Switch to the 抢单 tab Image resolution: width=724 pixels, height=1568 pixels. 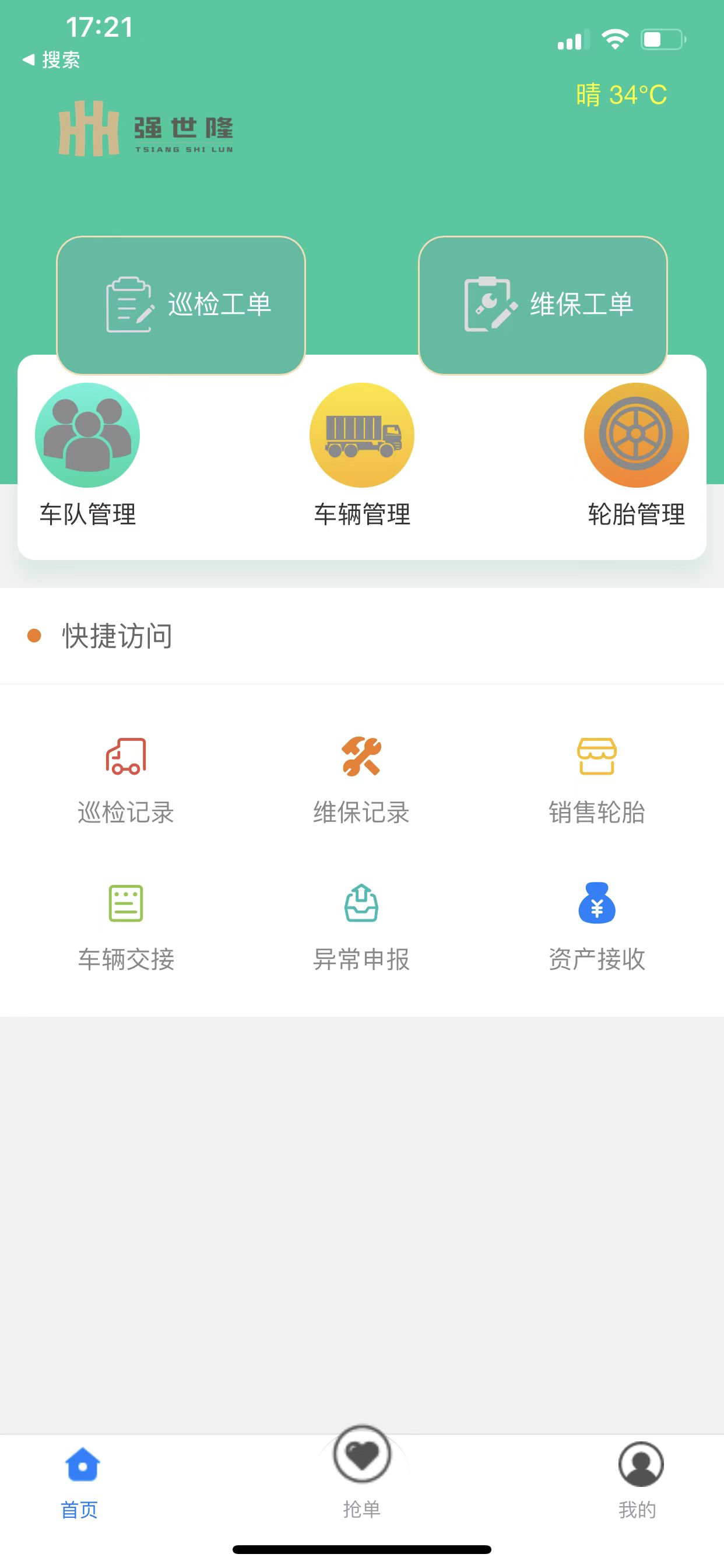pyautogui.click(x=362, y=1472)
